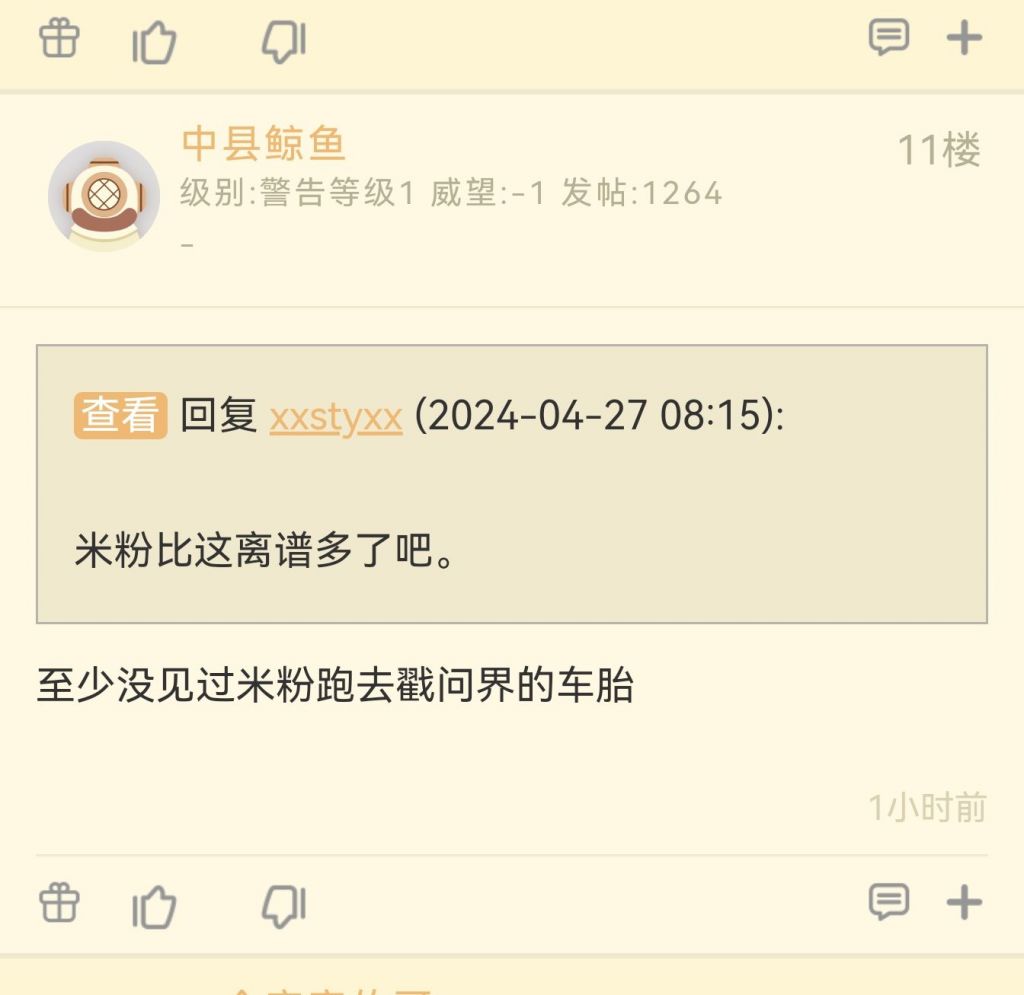Like the previous post above 11楼

click(154, 41)
